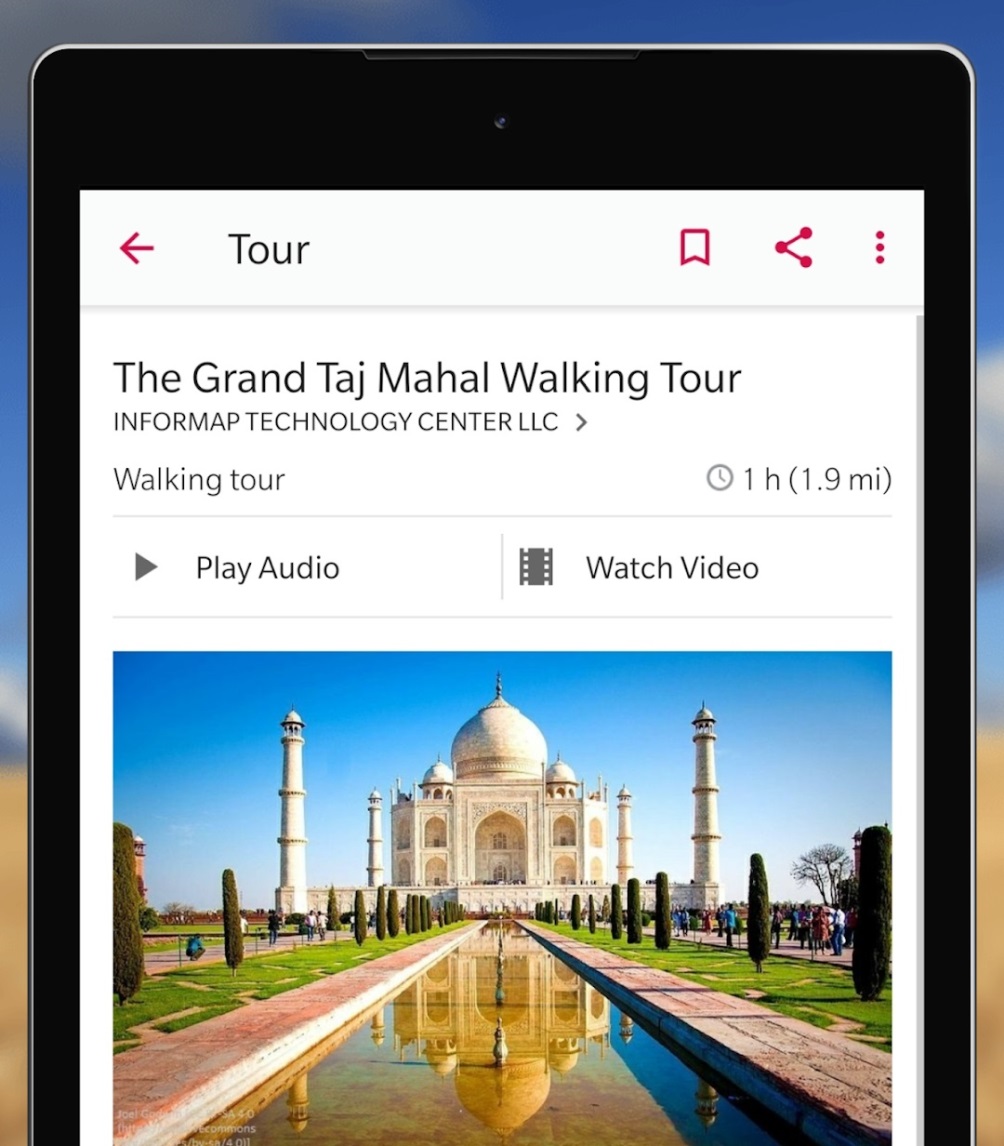Go back using the arrow icon
Viewport: 1004px width, 1146px height.
[x=137, y=248]
